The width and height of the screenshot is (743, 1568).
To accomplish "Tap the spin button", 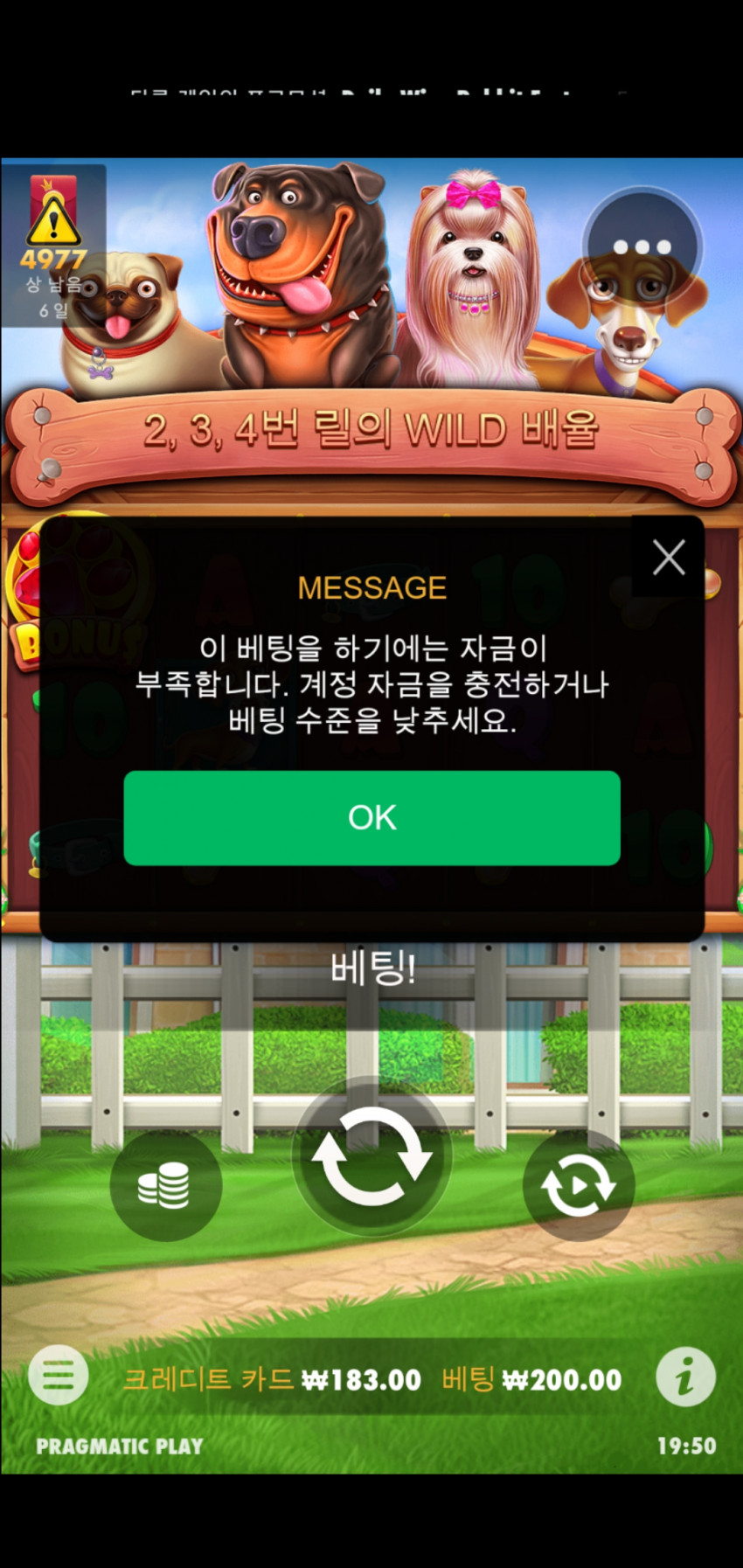I will (x=371, y=1156).
